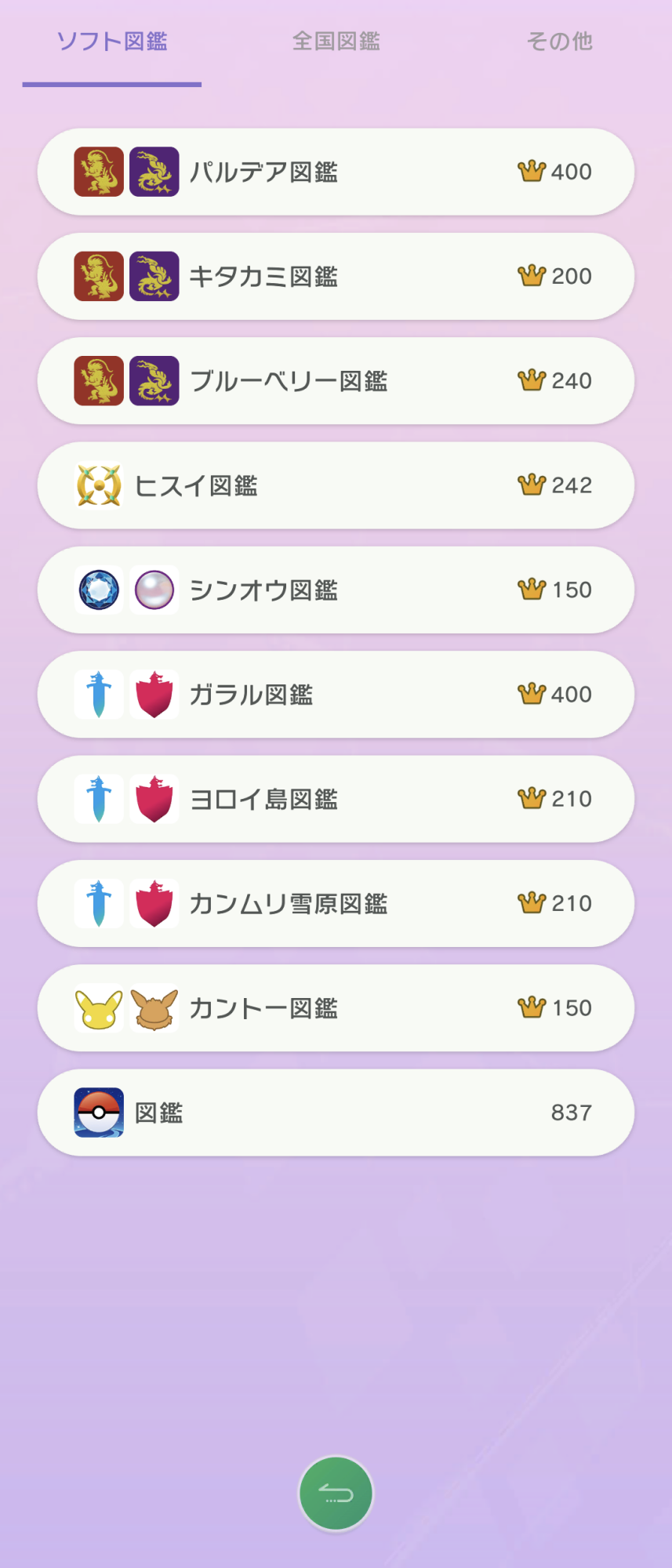Open the キタカミ図鑑 row
672x1568 pixels.
pyautogui.click(x=336, y=276)
